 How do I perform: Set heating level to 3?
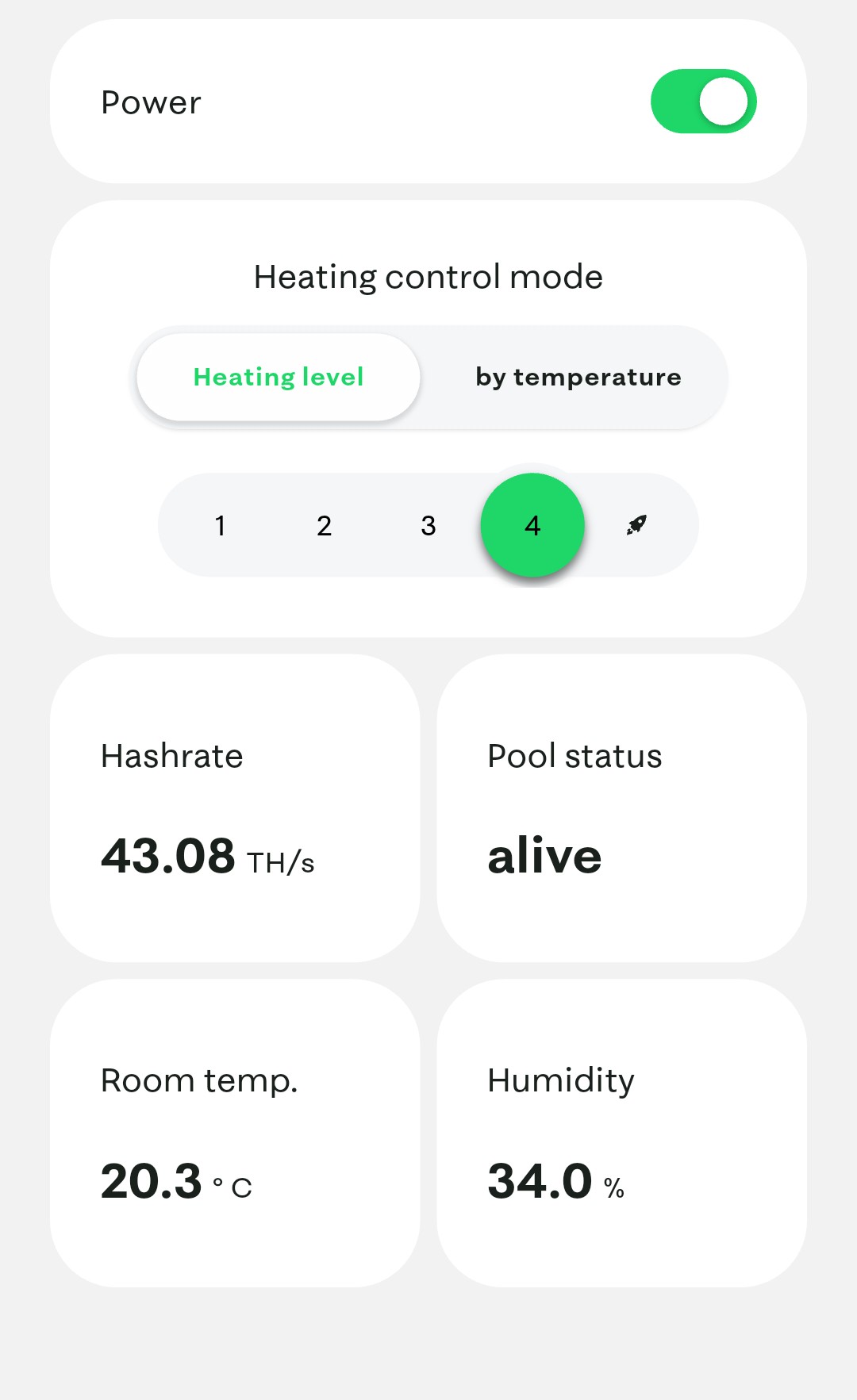[428, 525]
